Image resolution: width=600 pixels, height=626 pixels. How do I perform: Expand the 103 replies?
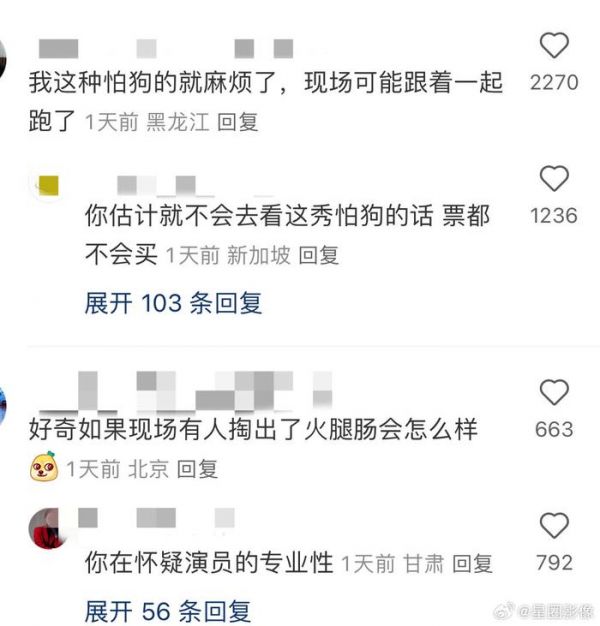tap(173, 303)
